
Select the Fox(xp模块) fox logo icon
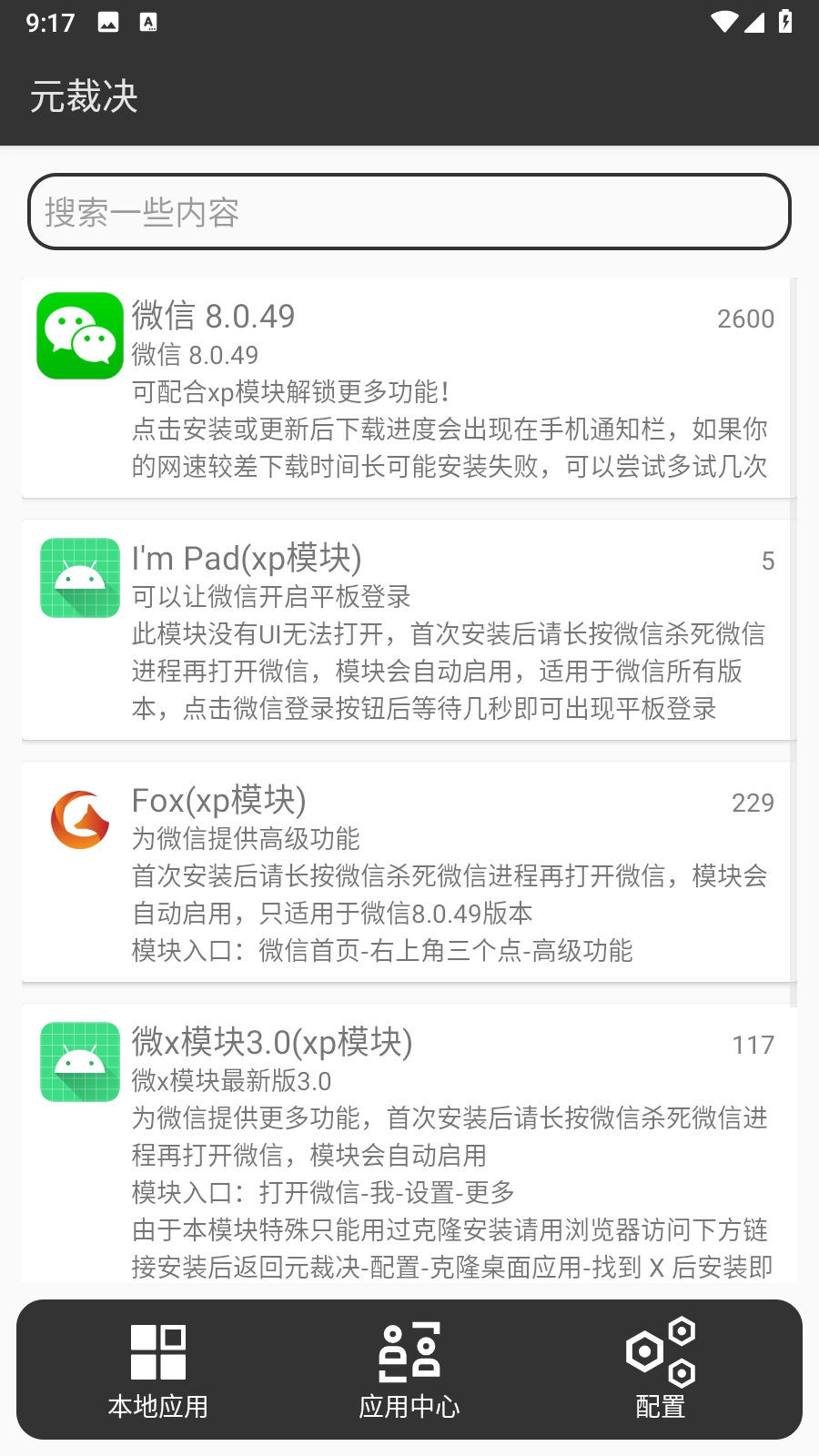79,819
